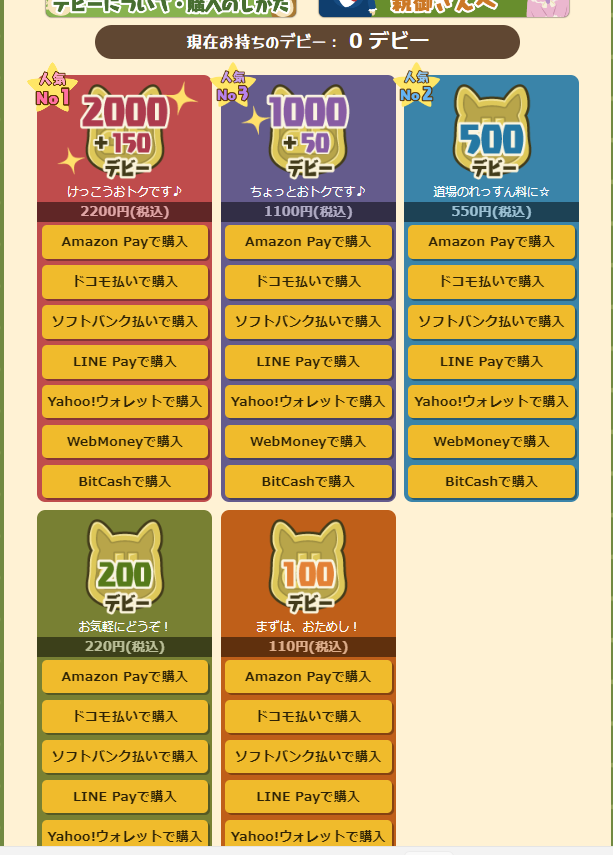Pay for 100 デビー using LINE Pay
The image size is (613, 855).
pos(308,796)
